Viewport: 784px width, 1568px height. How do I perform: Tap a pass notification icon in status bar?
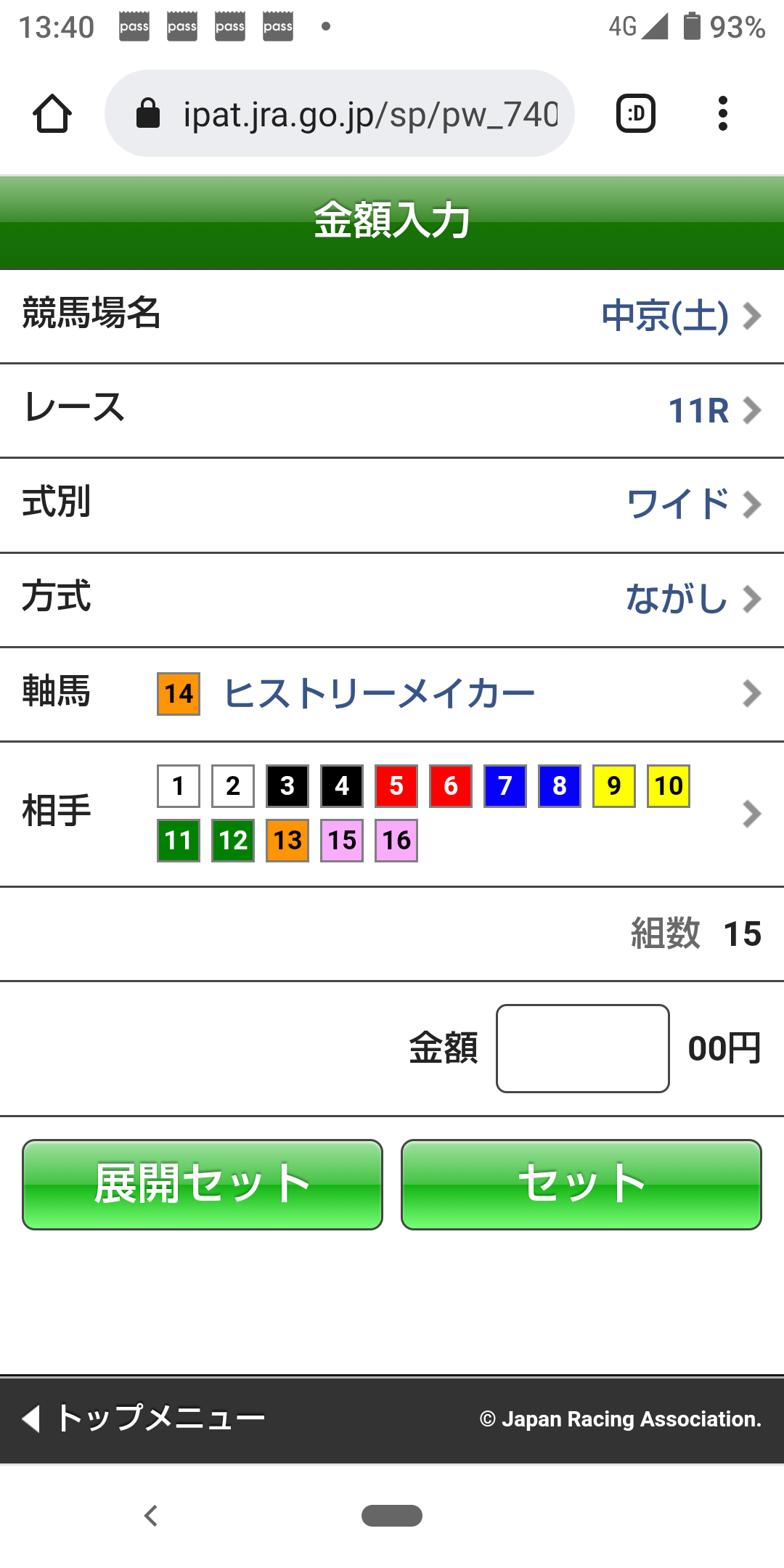134,26
